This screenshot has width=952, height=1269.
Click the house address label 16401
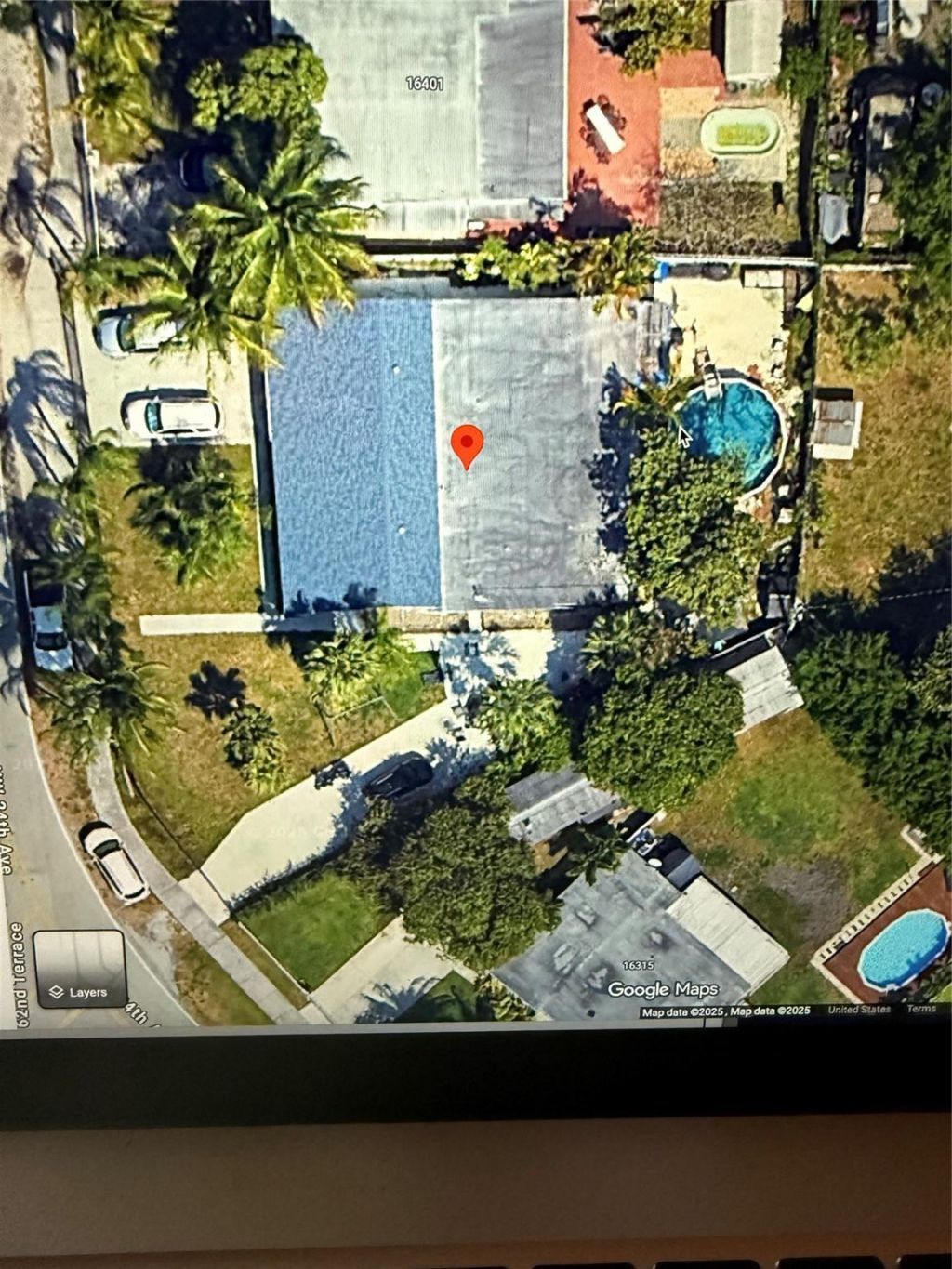[x=426, y=84]
